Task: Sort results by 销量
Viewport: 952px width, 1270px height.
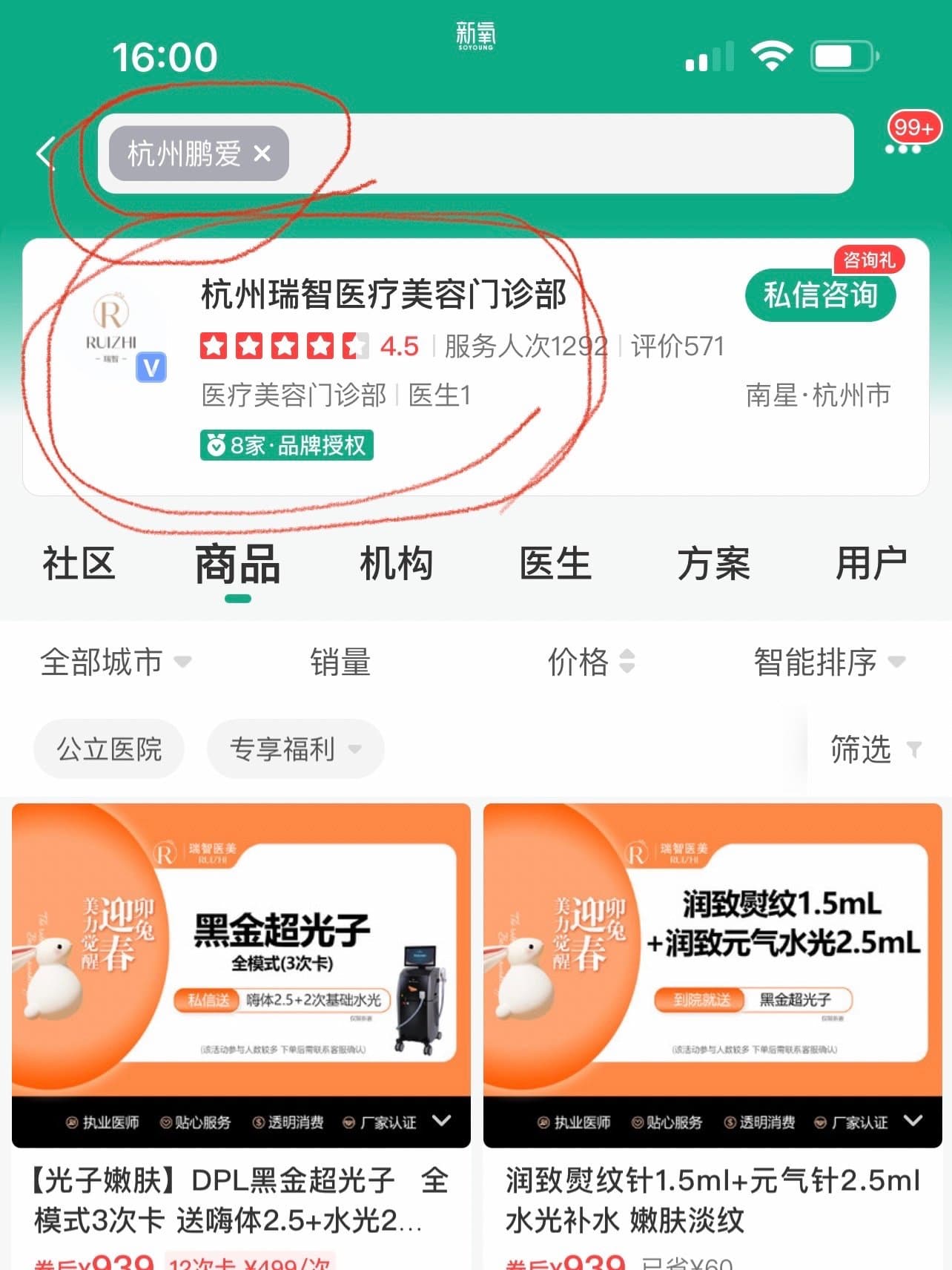Action: pyautogui.click(x=340, y=661)
